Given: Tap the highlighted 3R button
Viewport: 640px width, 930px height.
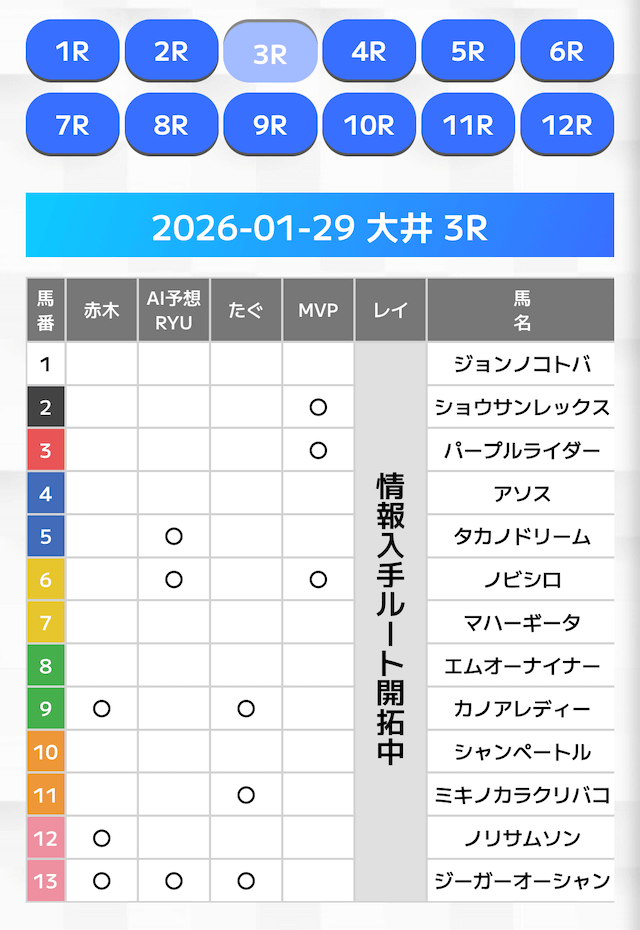Looking at the screenshot, I should [270, 53].
